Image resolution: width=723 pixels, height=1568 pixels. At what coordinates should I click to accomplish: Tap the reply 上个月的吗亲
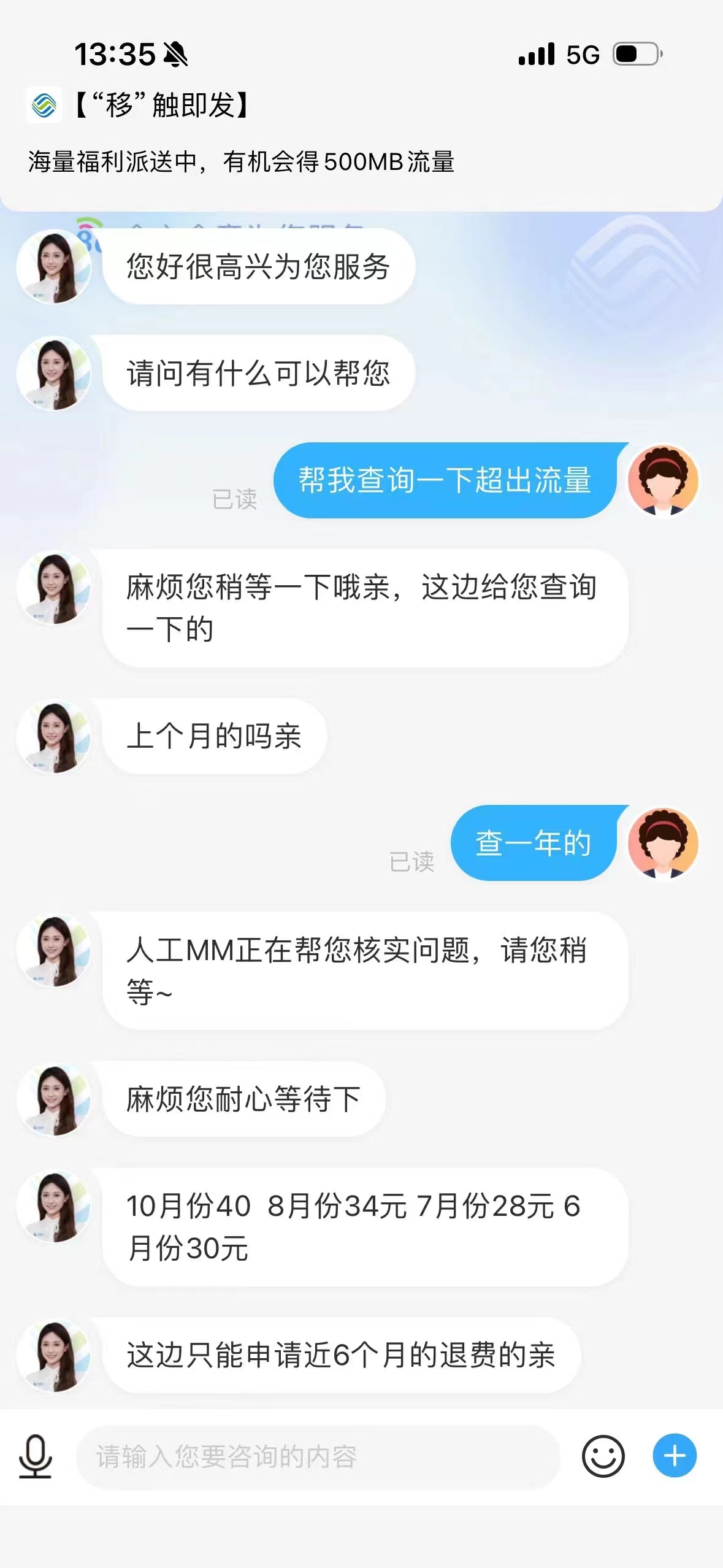coord(216,736)
